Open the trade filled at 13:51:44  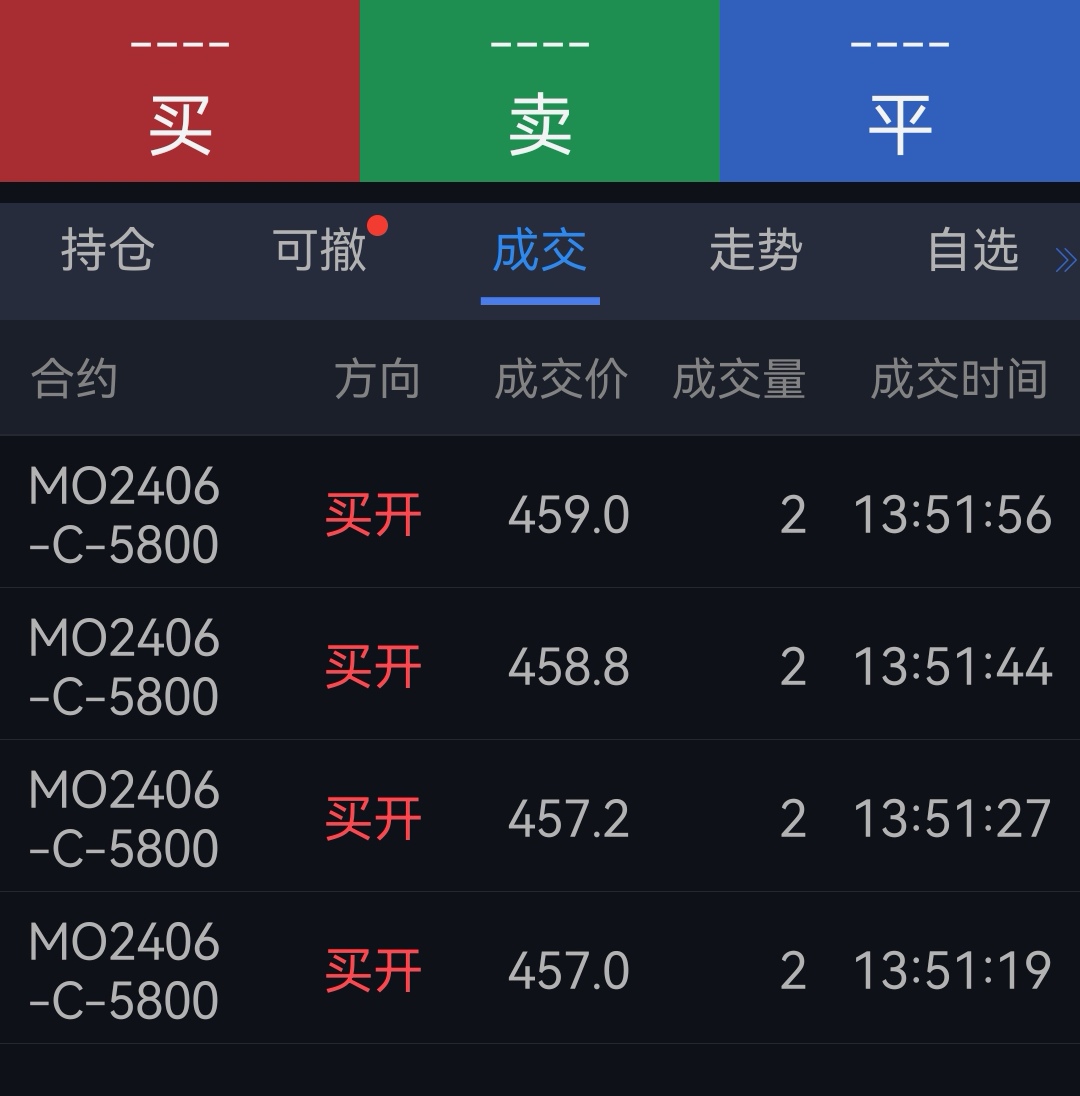(540, 667)
